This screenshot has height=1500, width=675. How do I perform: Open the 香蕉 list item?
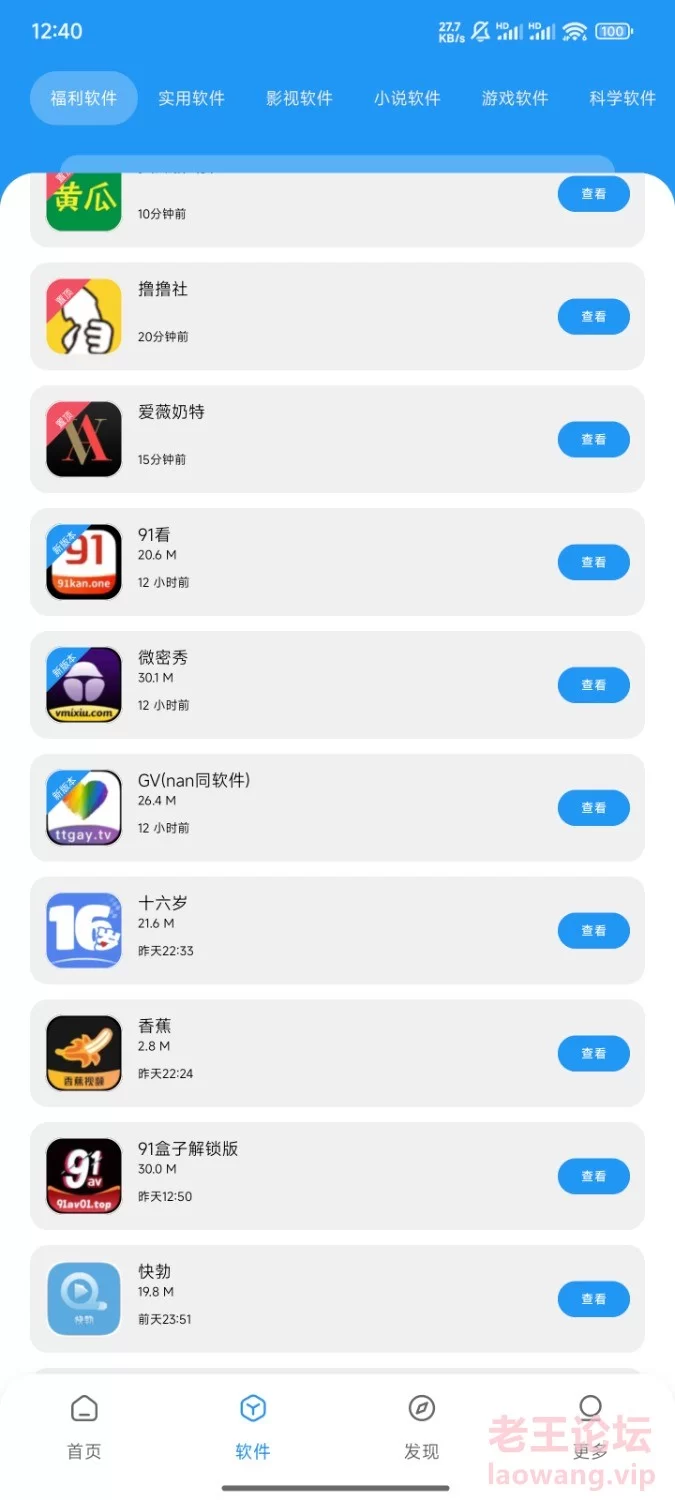tap(337, 1053)
